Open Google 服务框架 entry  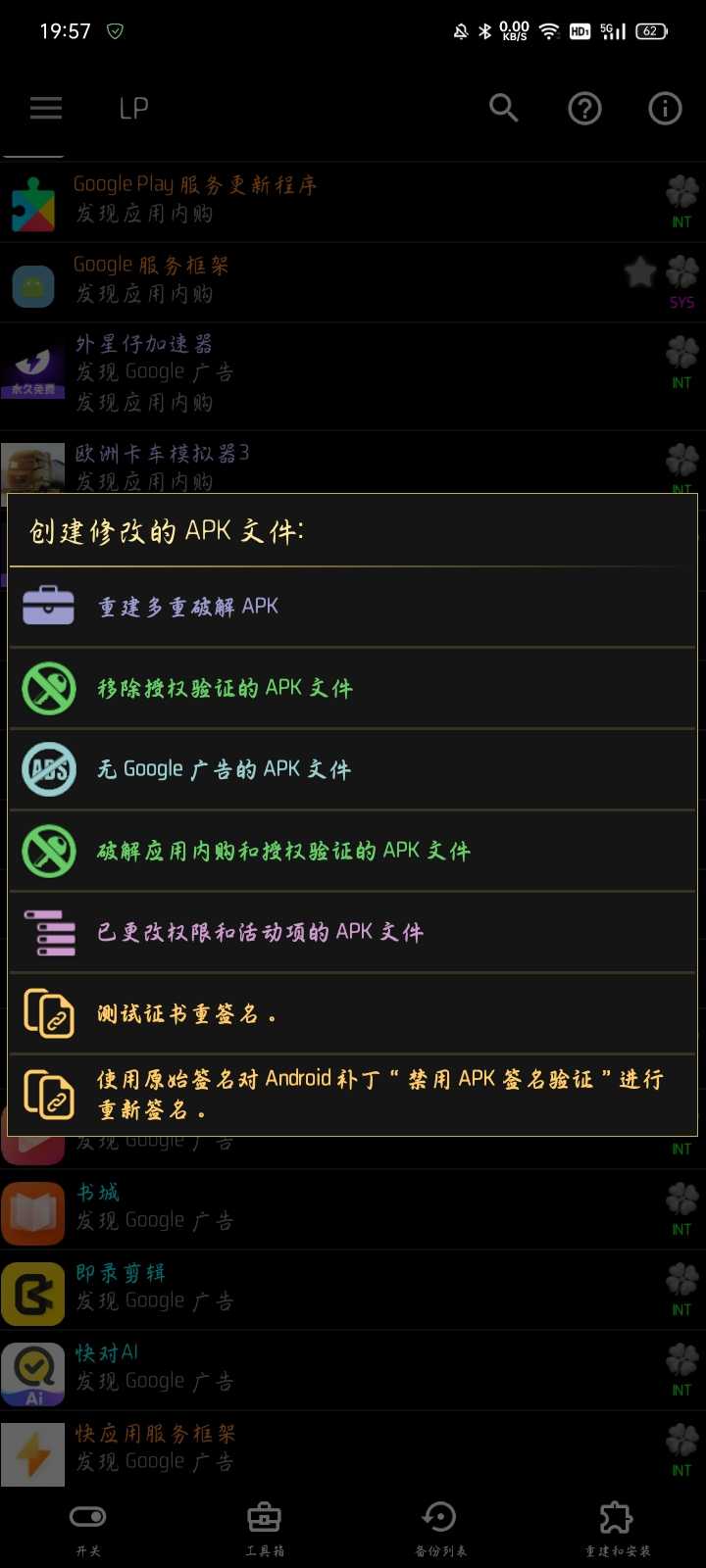(x=294, y=281)
